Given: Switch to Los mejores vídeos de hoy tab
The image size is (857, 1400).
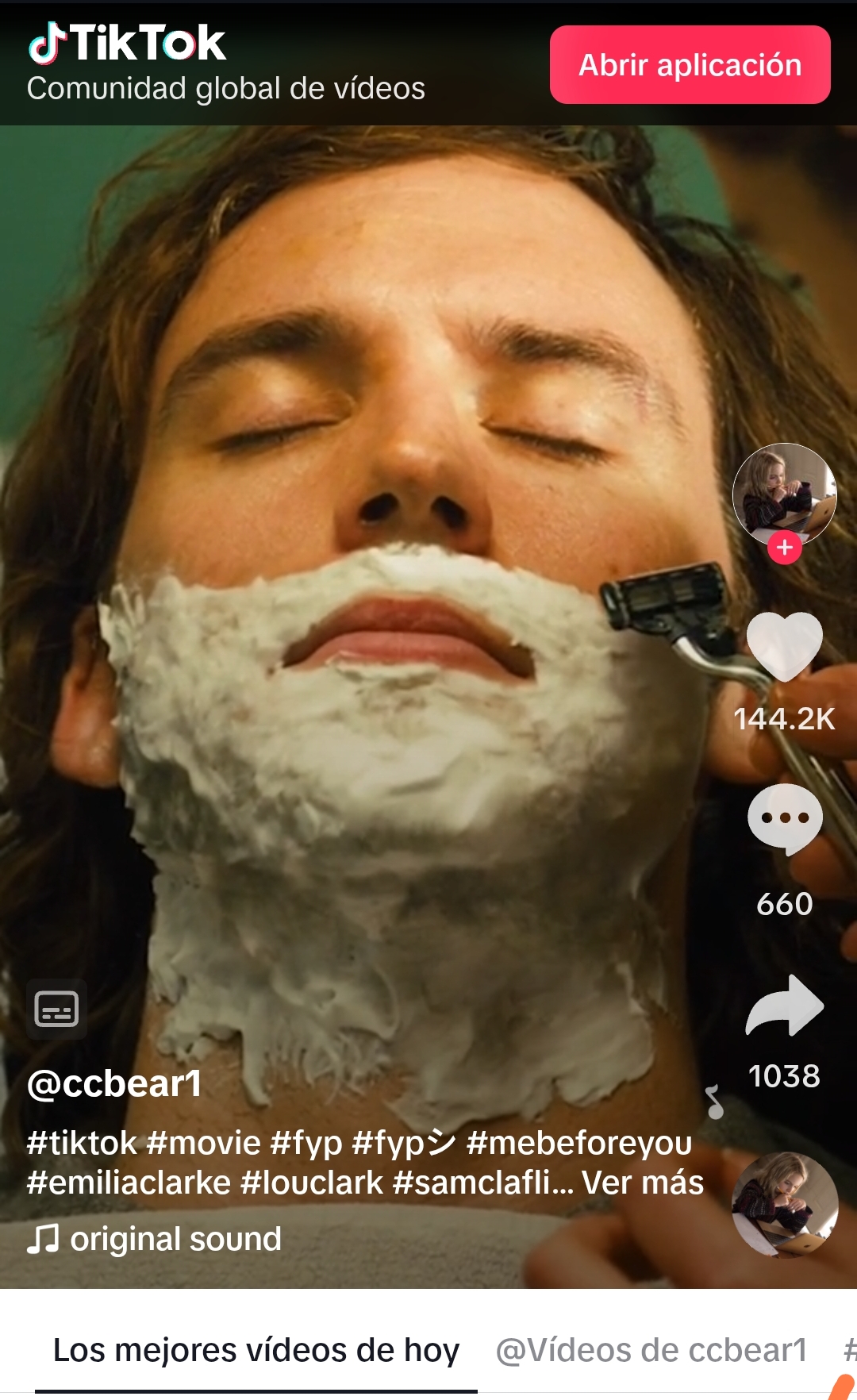Looking at the screenshot, I should pos(256,1350).
